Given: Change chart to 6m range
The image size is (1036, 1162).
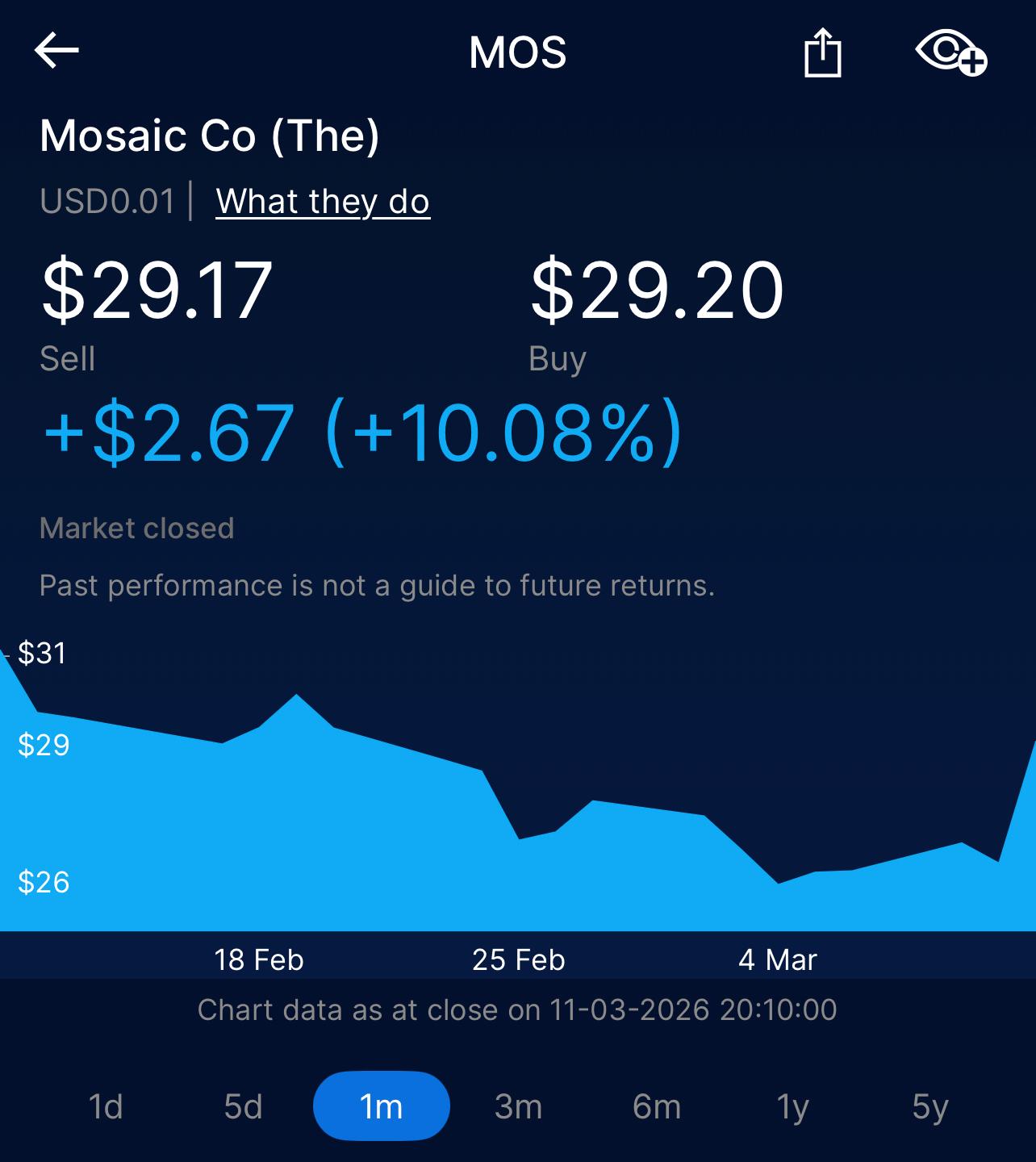Looking at the screenshot, I should pos(656,1106).
